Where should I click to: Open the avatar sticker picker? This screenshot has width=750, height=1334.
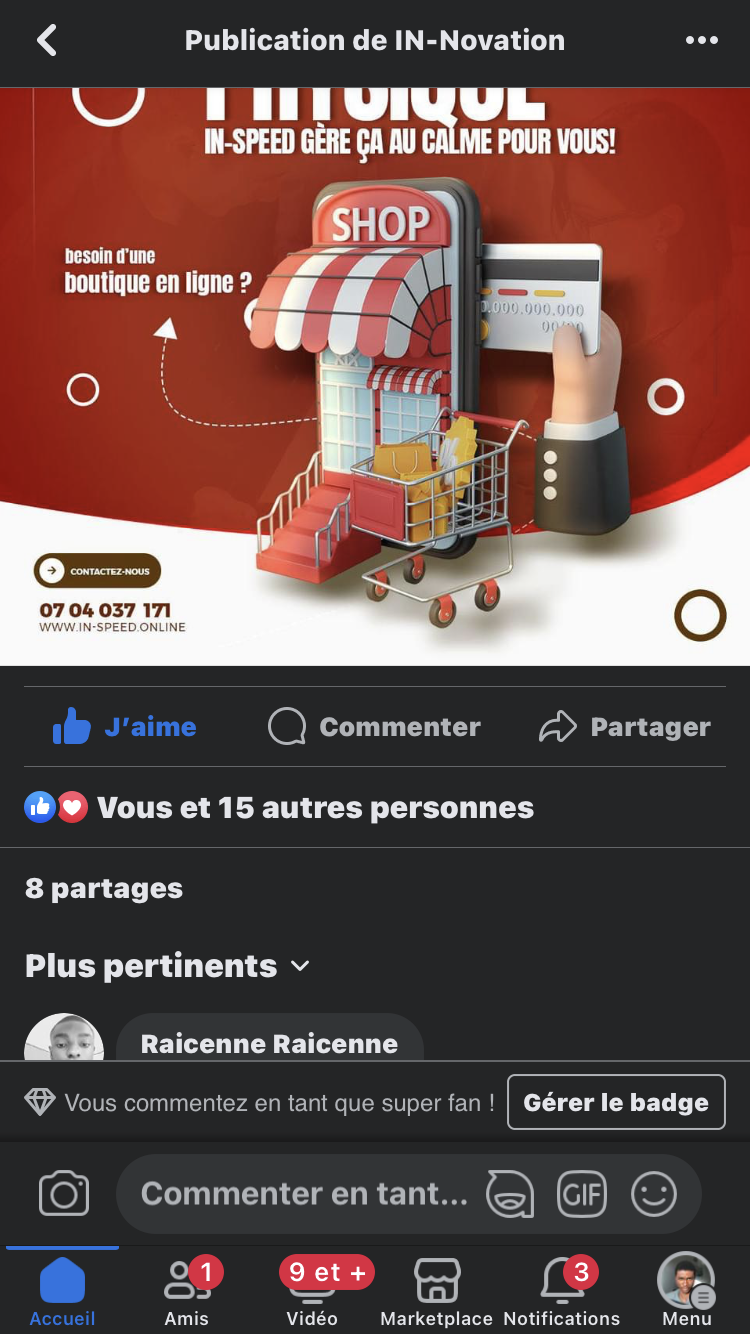(x=510, y=1194)
